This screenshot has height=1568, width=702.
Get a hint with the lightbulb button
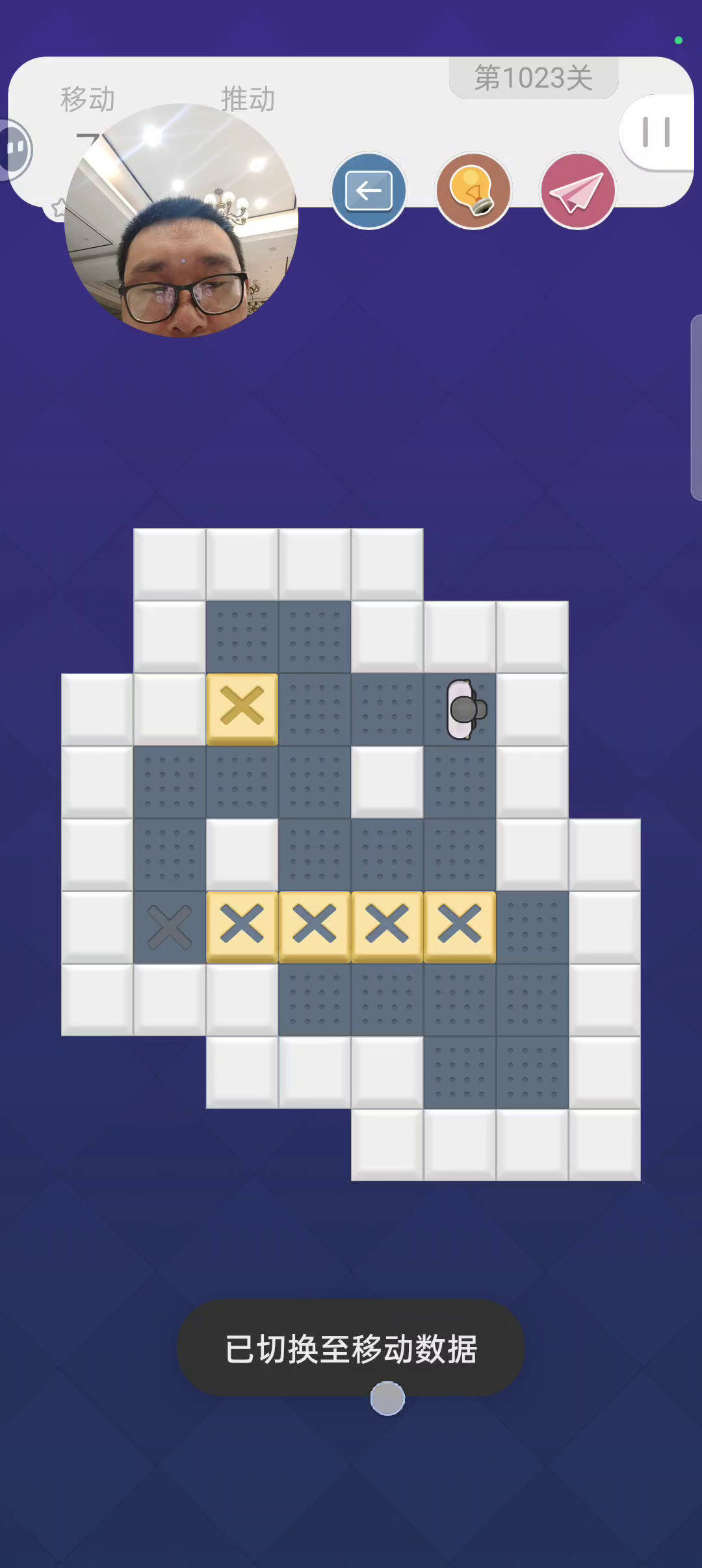473,191
